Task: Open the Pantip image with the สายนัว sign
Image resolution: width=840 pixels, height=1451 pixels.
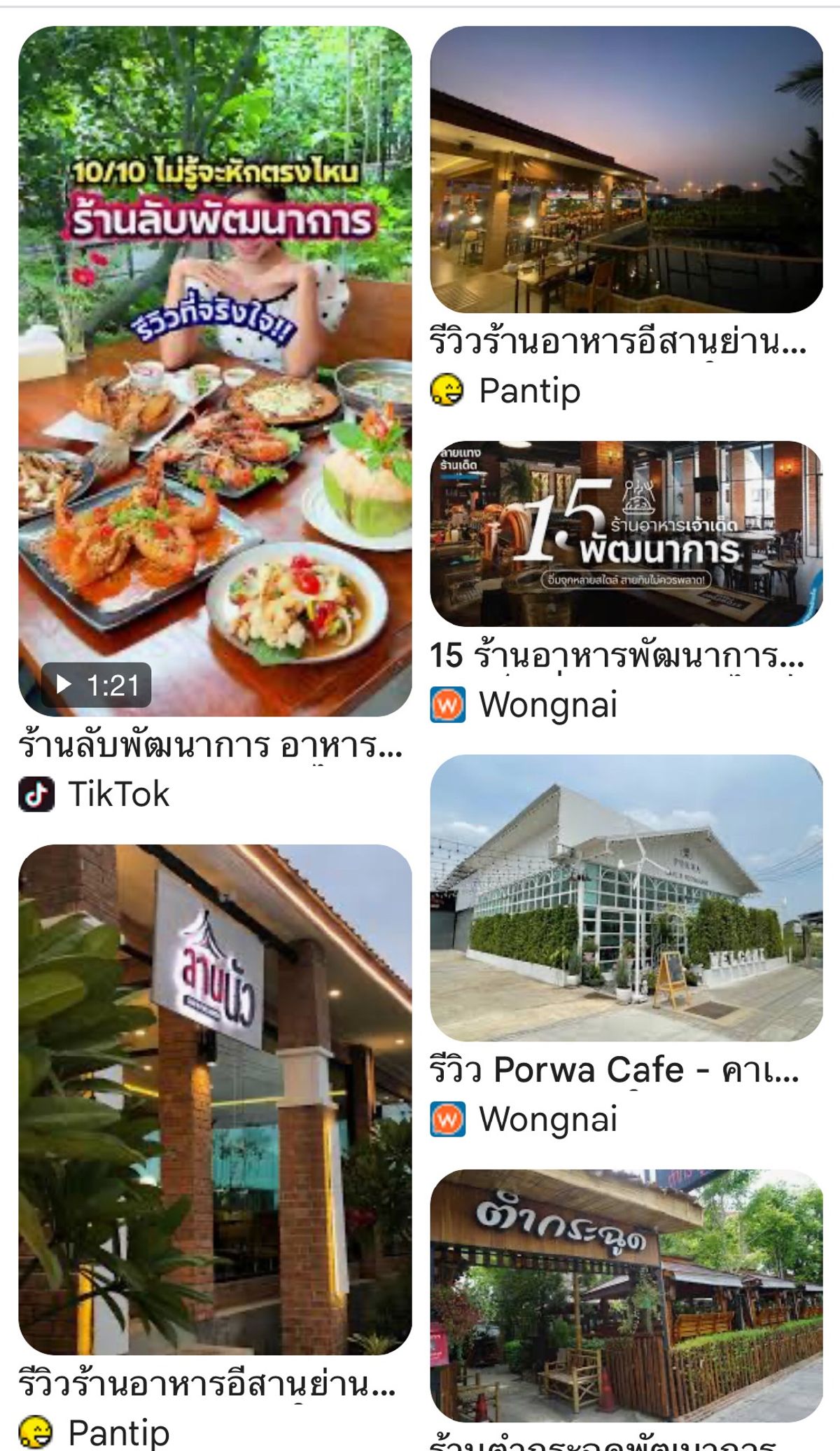Action: click(215, 1099)
